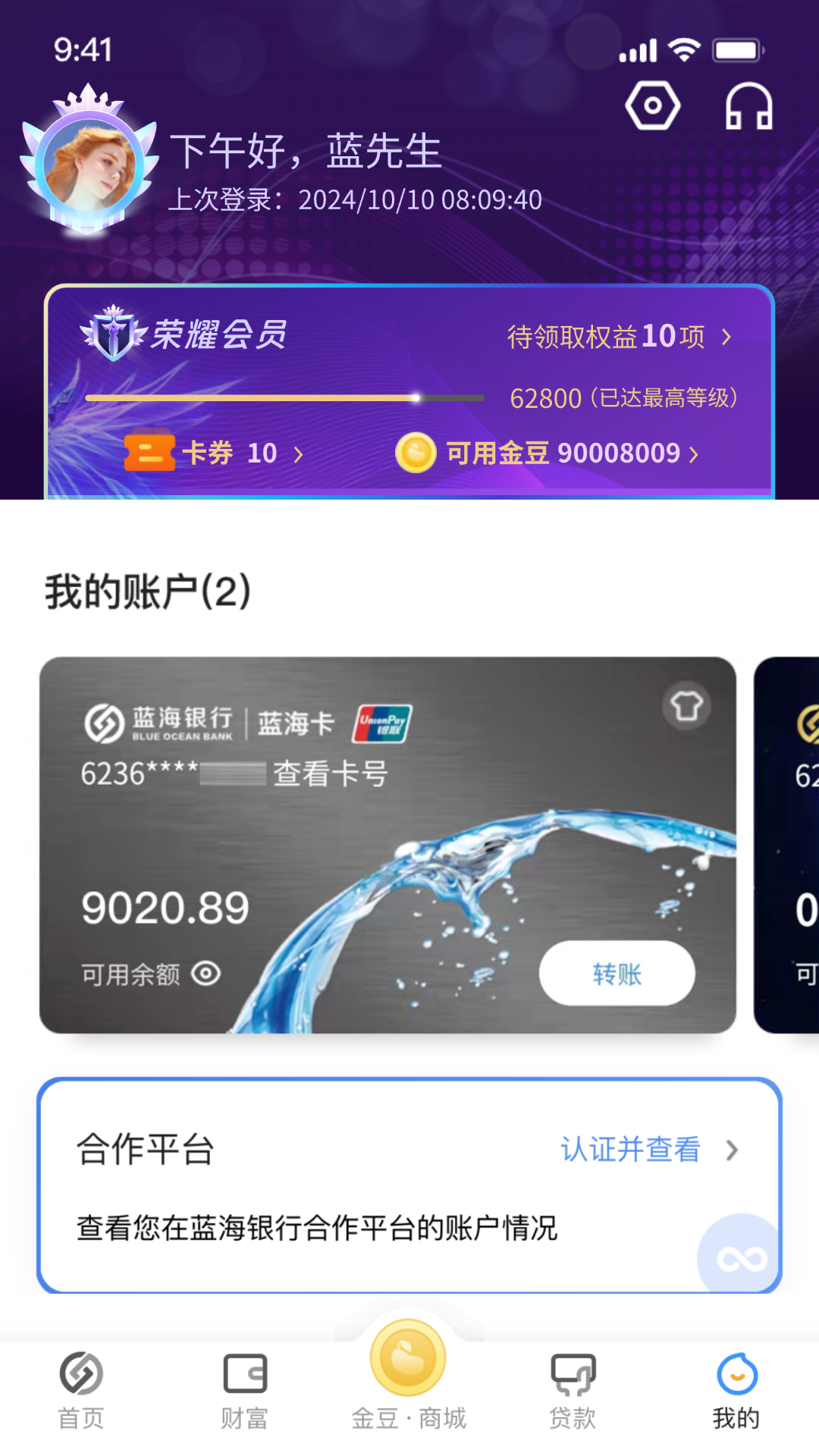Switch to the 财富 tab
This screenshot has width=819, height=1456.
pos(244,1378)
